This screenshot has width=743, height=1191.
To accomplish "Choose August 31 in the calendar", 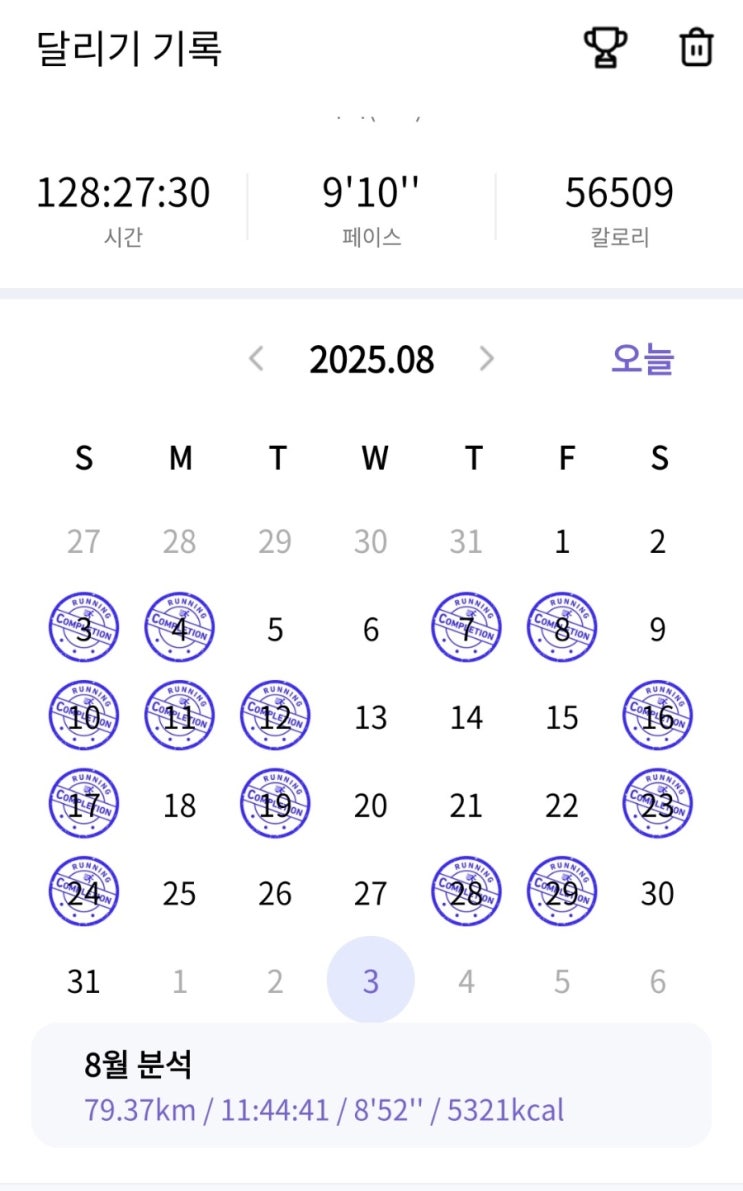I will click(84, 981).
